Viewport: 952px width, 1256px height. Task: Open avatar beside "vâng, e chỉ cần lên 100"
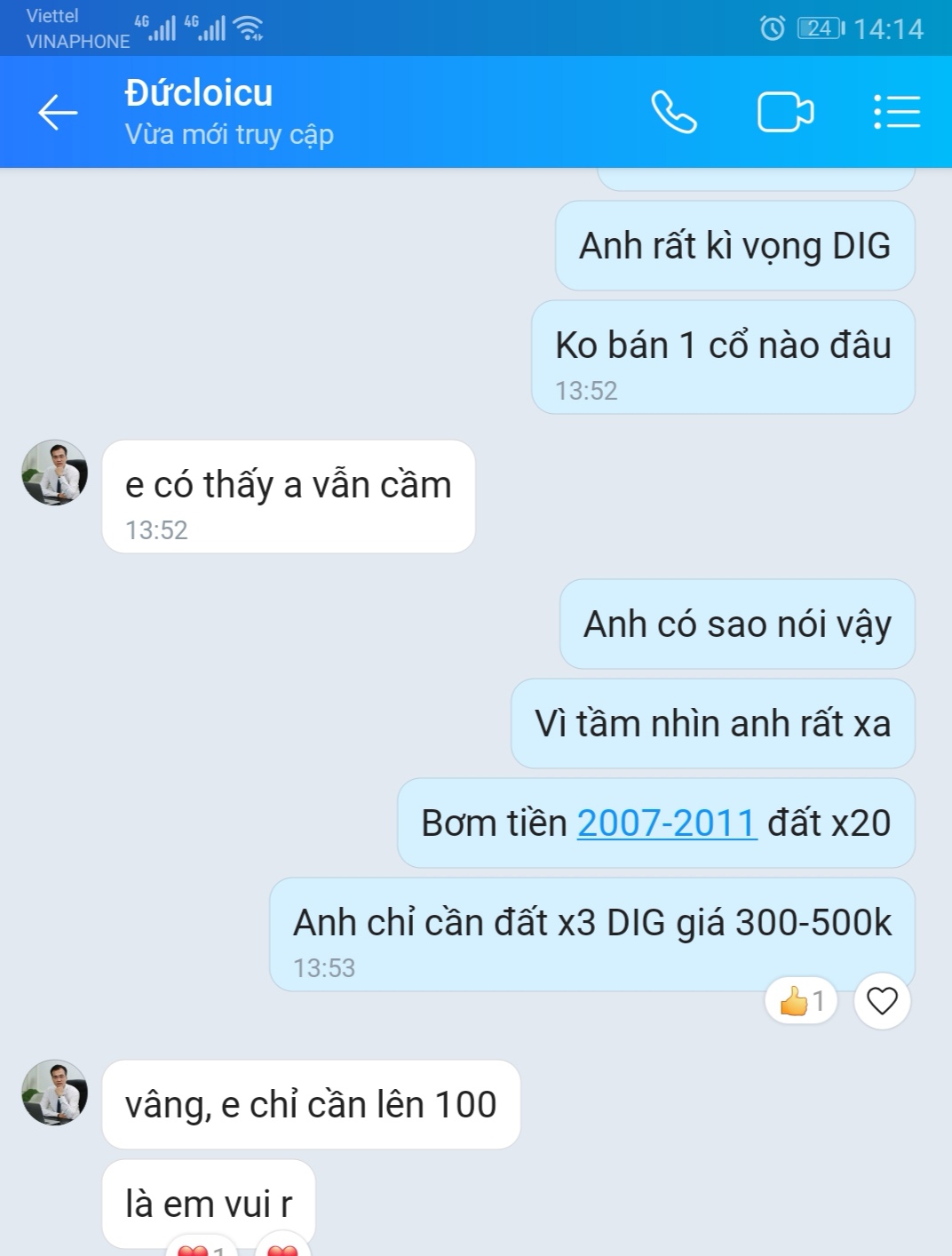tap(55, 1093)
